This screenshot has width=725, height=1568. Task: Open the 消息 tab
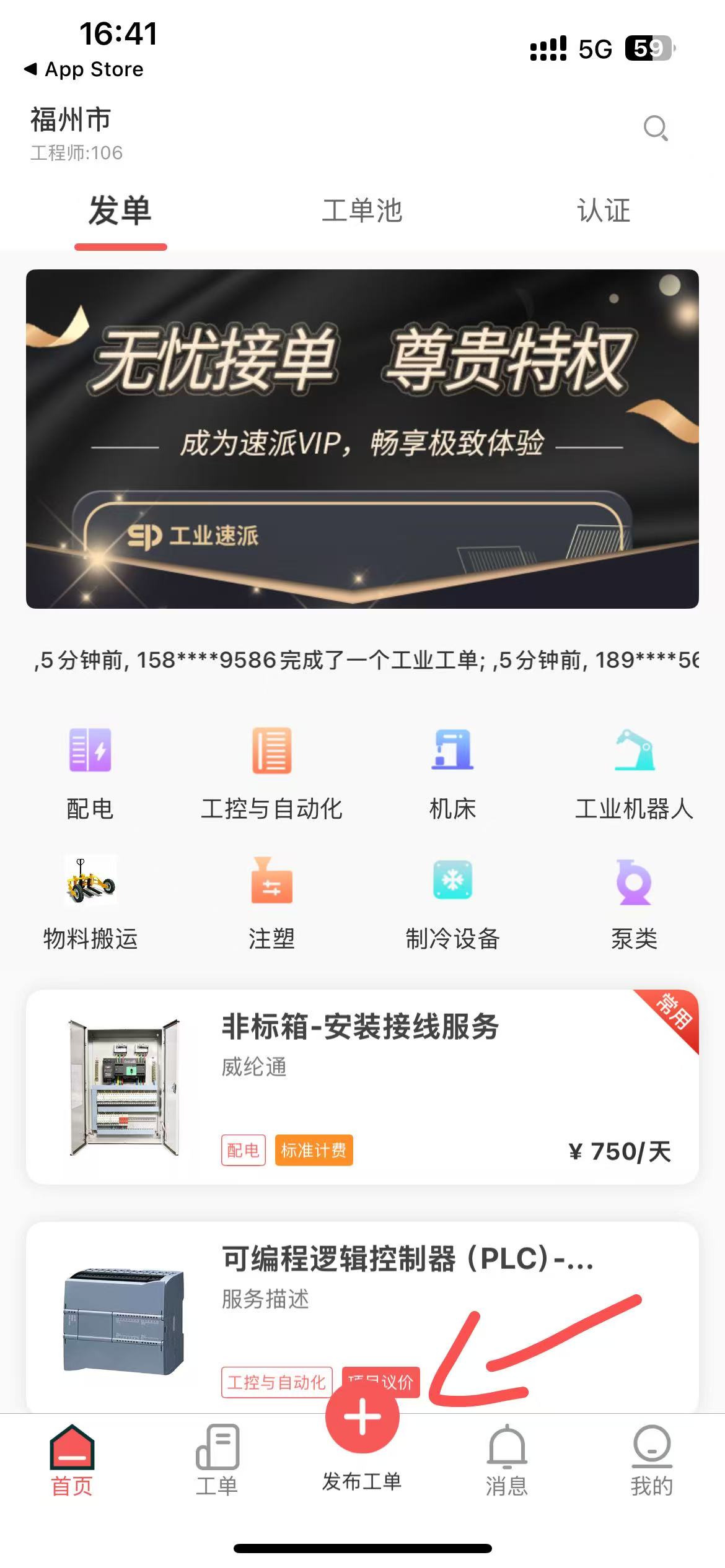click(507, 1459)
